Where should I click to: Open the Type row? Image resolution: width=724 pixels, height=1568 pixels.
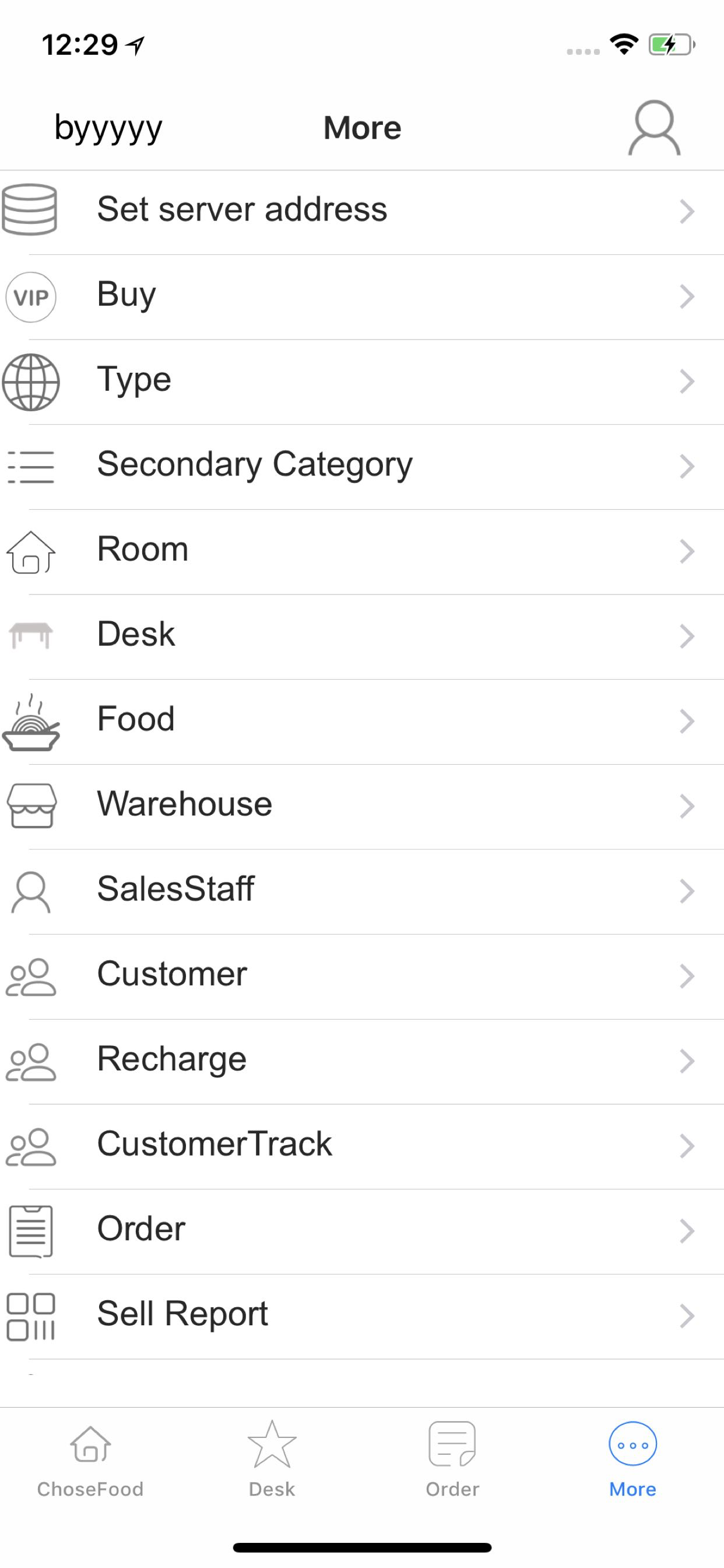pos(362,382)
